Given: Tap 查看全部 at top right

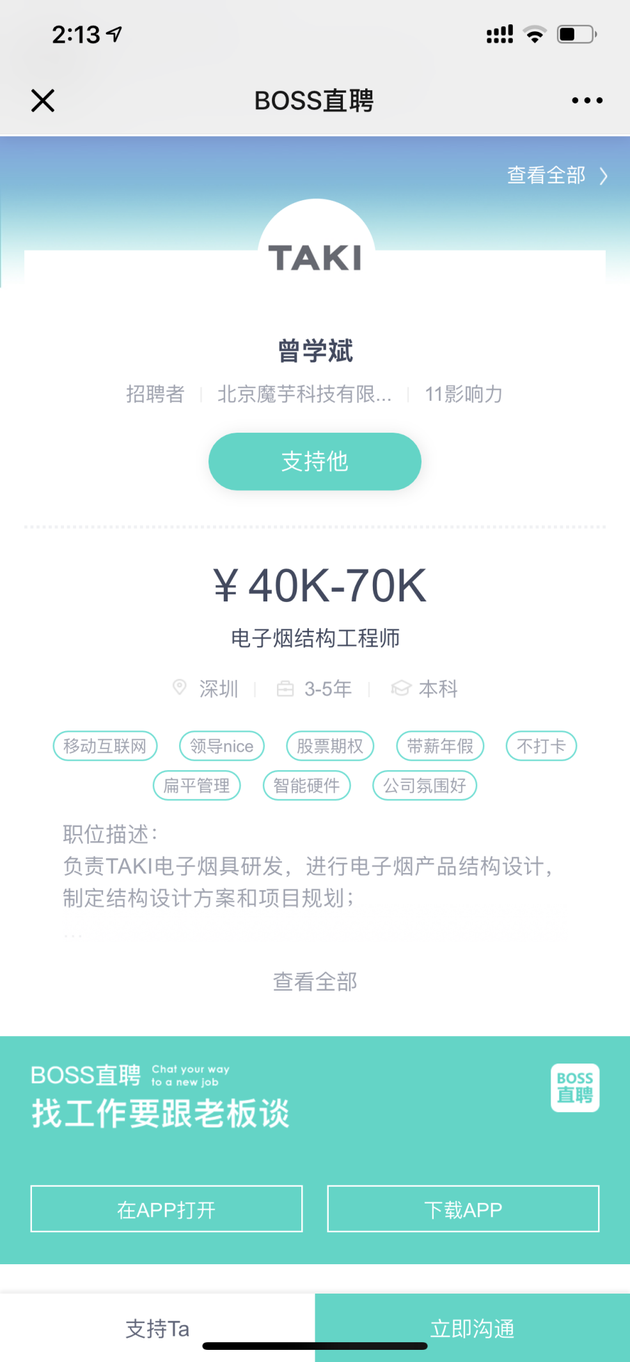Looking at the screenshot, I should (x=556, y=175).
